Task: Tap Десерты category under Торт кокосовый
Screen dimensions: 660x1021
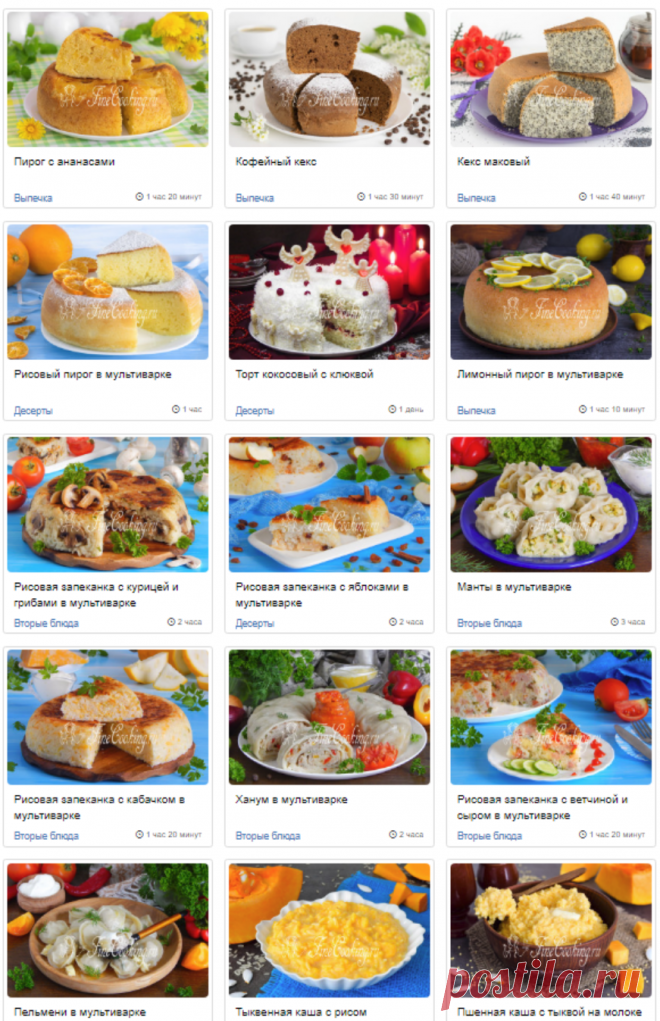Action: pos(254,411)
